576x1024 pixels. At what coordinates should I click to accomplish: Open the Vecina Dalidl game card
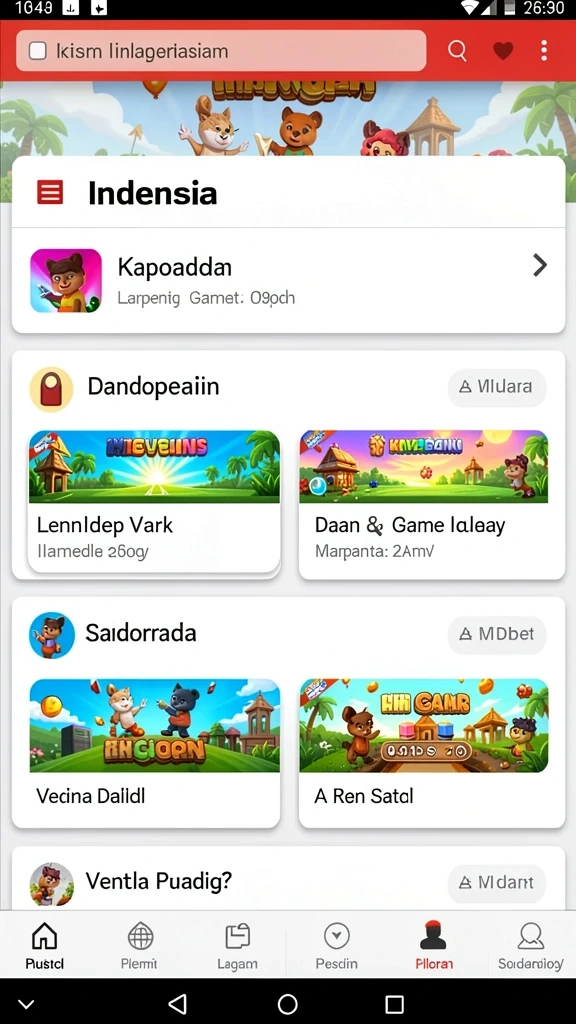pyautogui.click(x=155, y=753)
